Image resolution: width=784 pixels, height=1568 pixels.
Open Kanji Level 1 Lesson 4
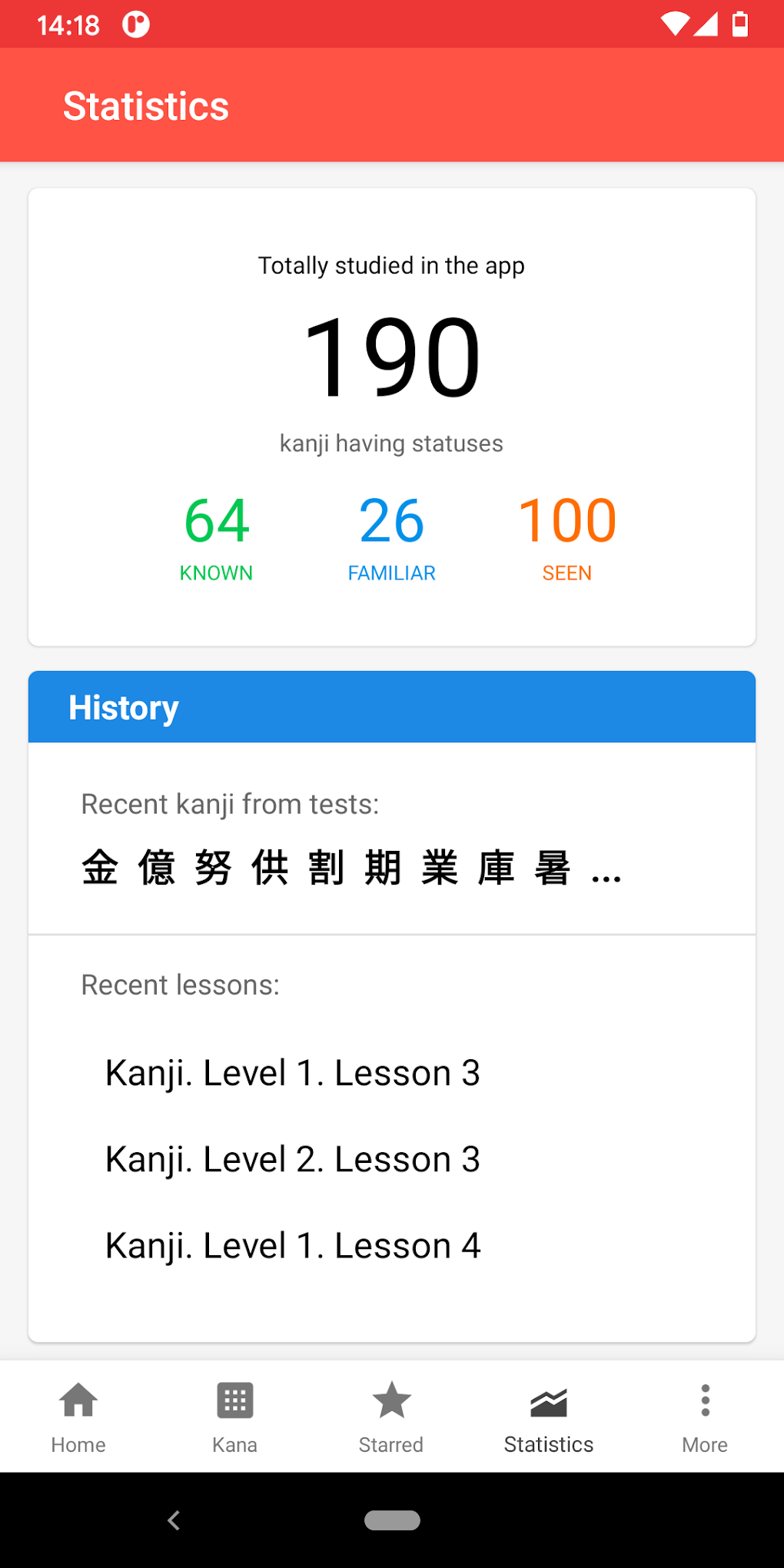click(292, 1245)
